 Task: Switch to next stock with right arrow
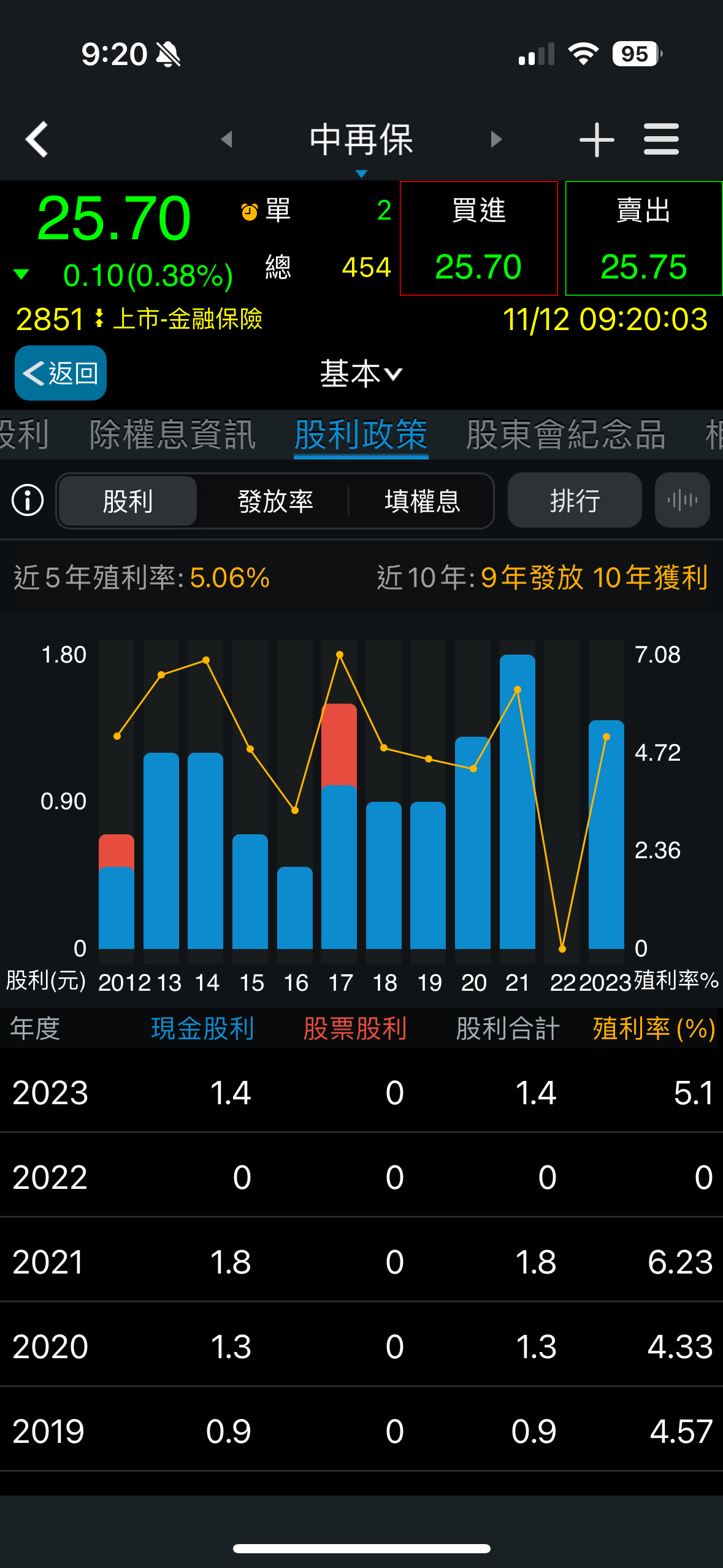(x=495, y=139)
